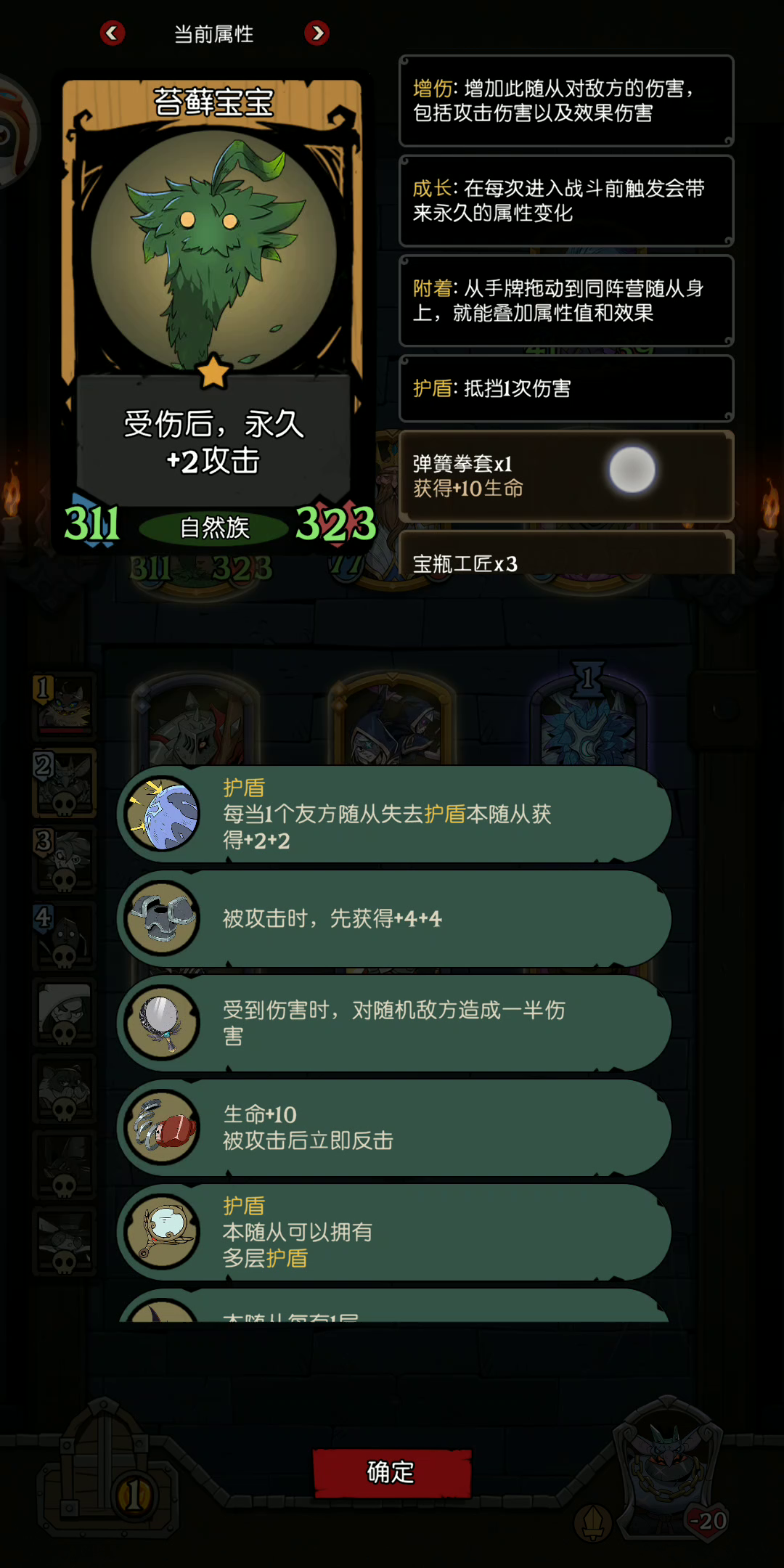784x1568 pixels.
Task: Tap the left arrow beside 当前属性
Action: tap(113, 33)
